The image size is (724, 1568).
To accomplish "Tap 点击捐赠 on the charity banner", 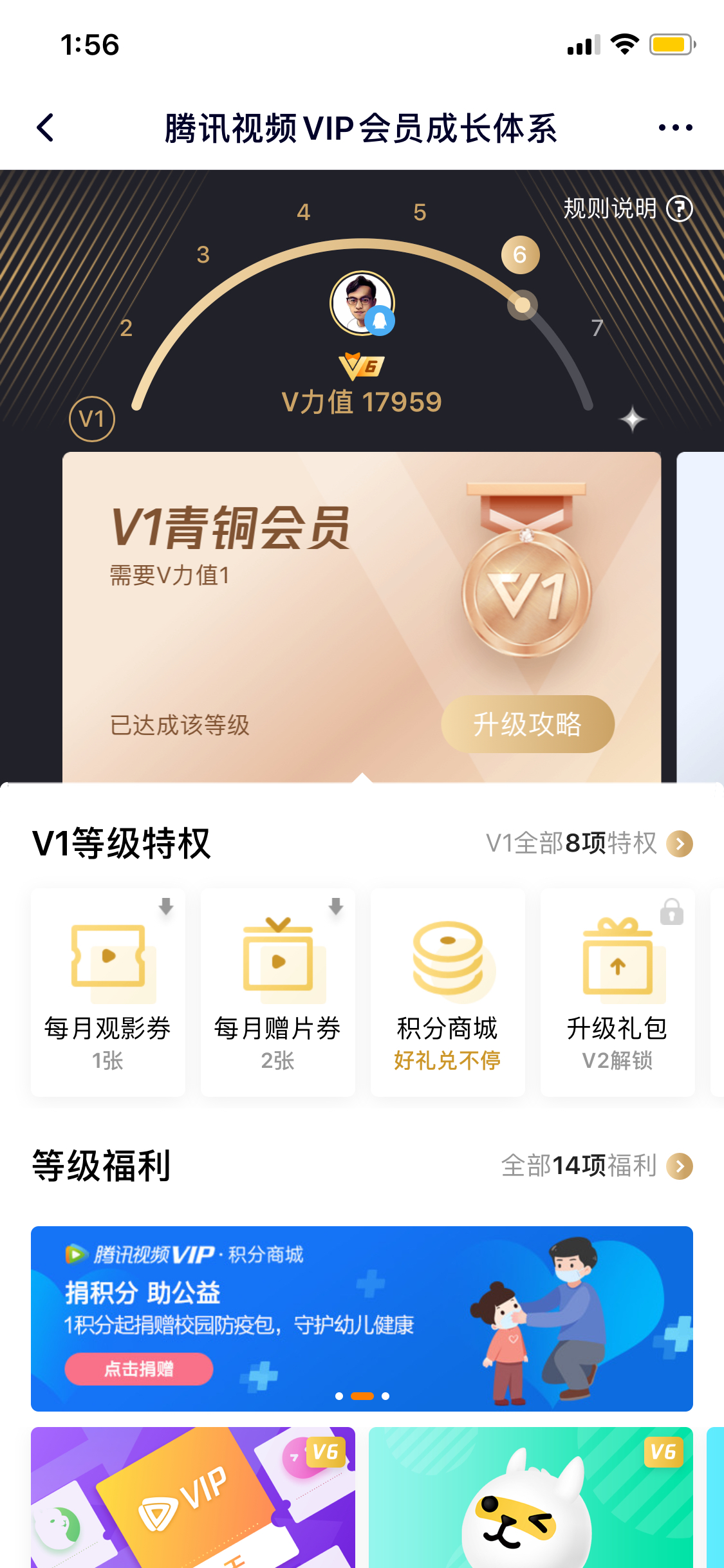I will [139, 1368].
